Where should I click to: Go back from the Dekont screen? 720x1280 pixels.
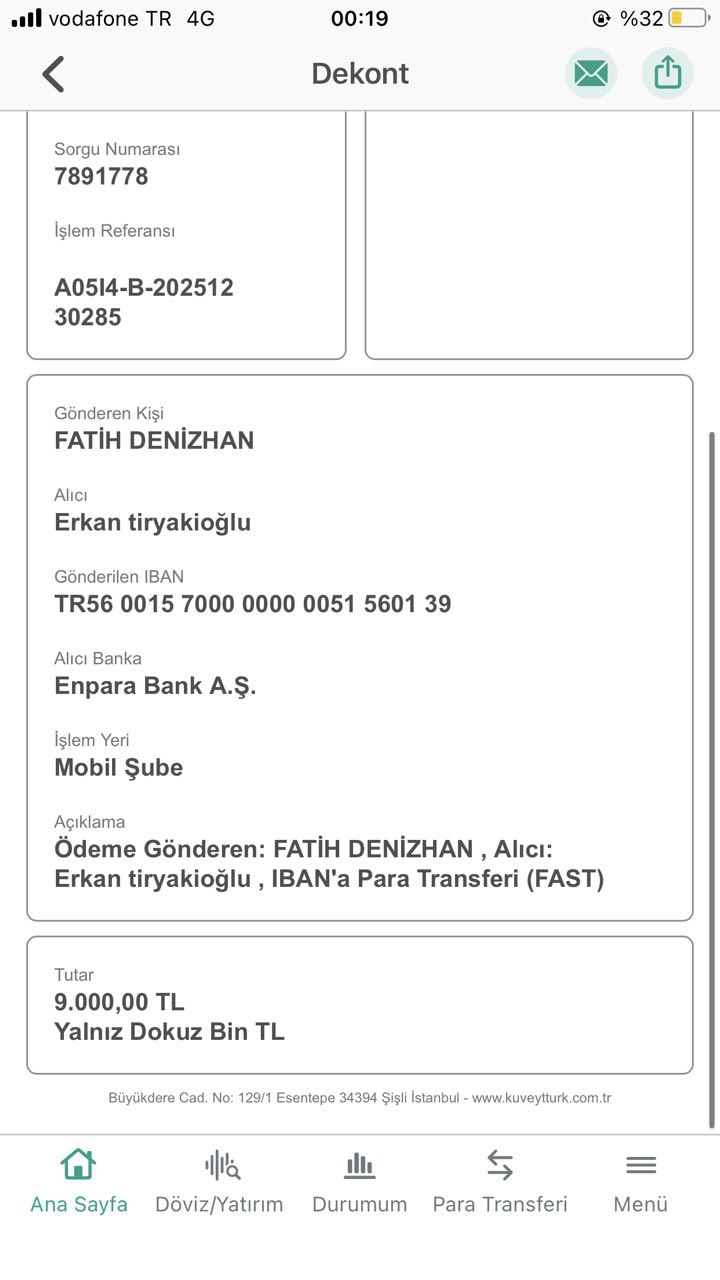(53, 74)
